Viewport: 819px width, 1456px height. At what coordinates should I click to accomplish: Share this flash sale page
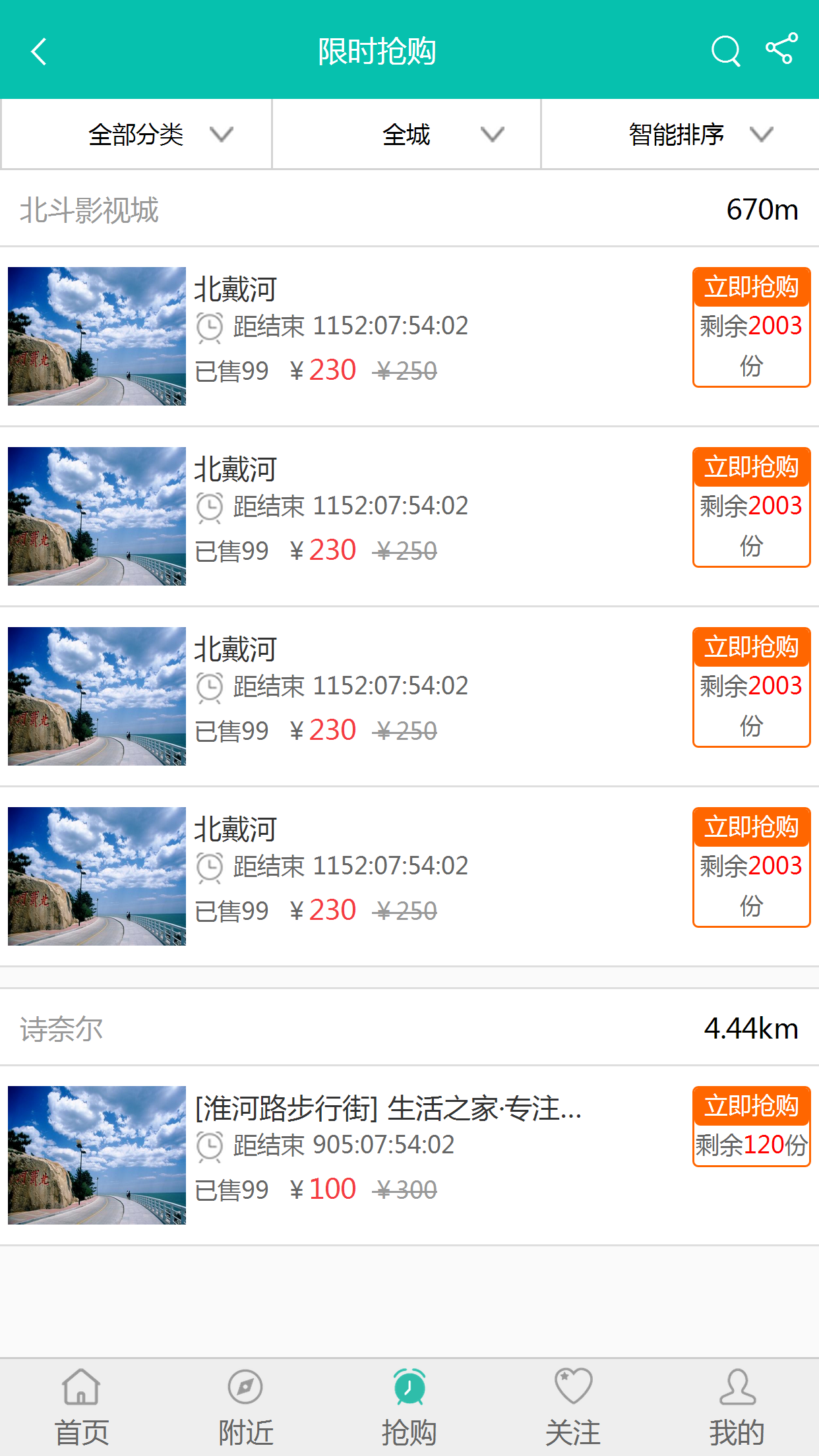(x=781, y=49)
